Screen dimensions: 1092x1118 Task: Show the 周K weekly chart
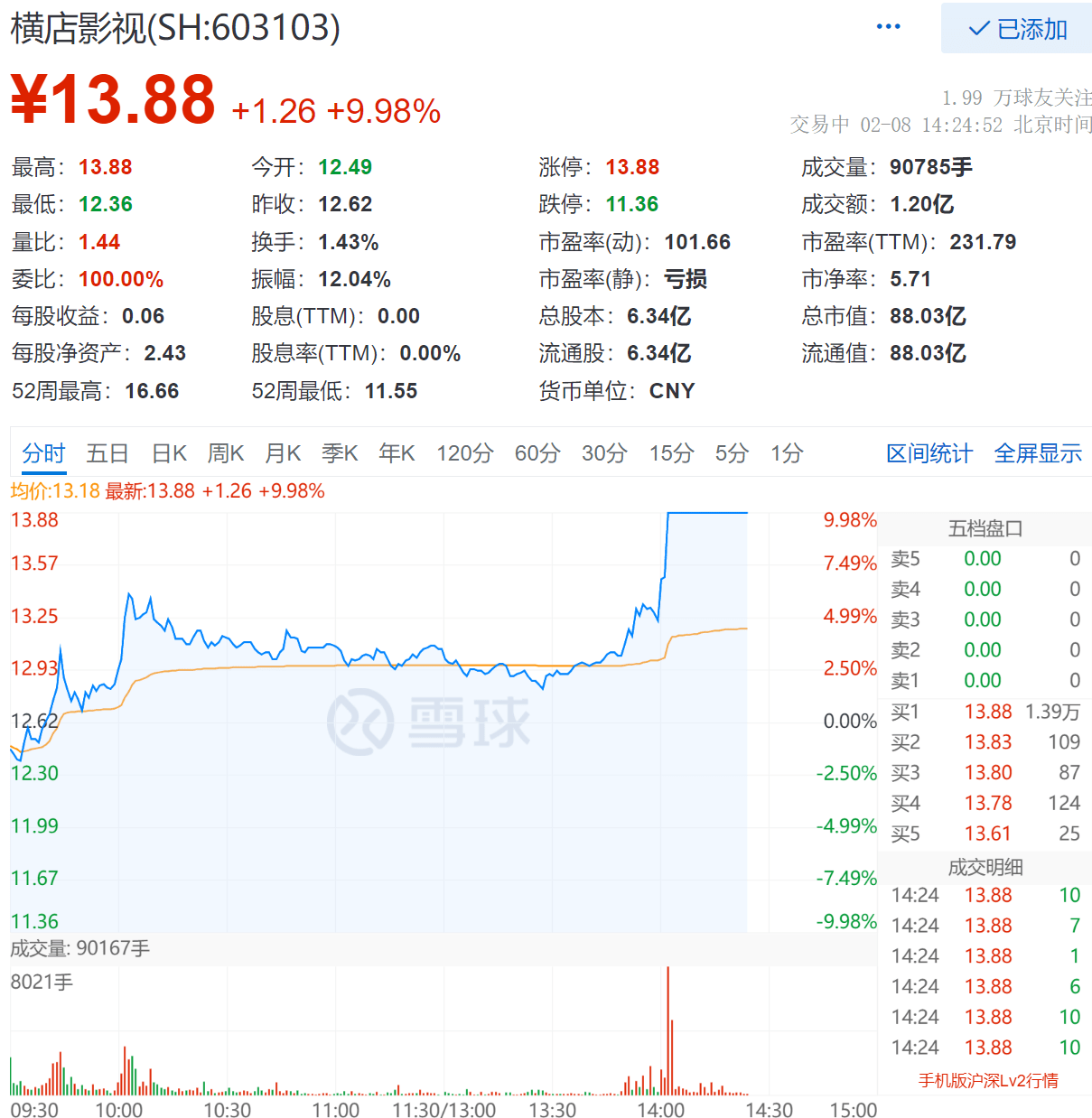click(x=226, y=453)
